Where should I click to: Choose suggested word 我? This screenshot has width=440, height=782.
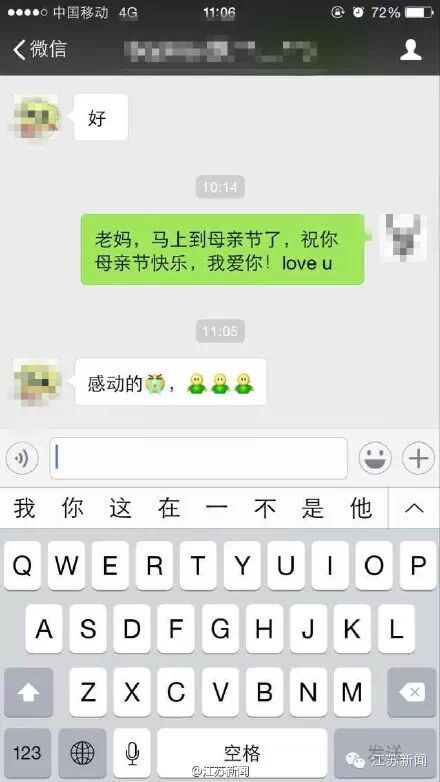(x=24, y=509)
